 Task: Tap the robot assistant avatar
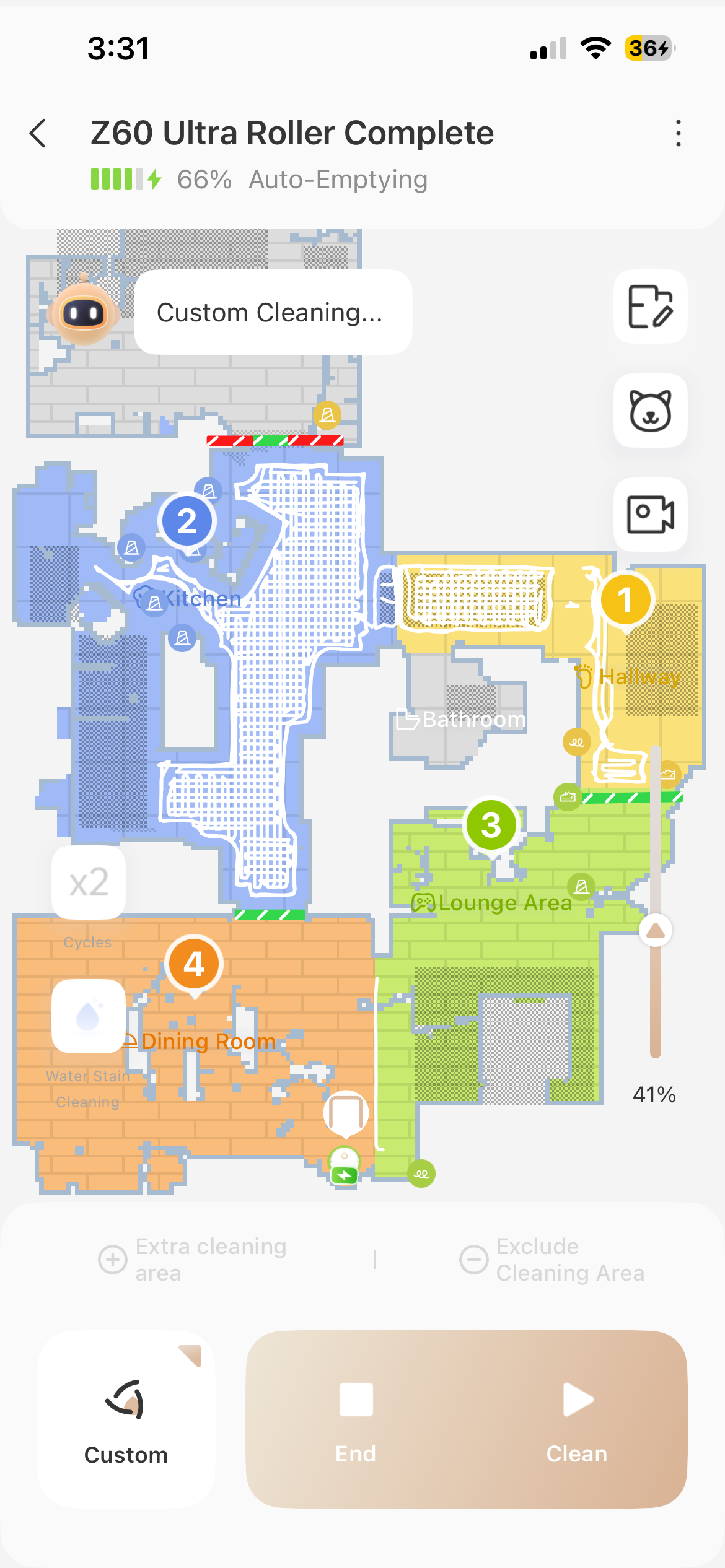tap(85, 312)
